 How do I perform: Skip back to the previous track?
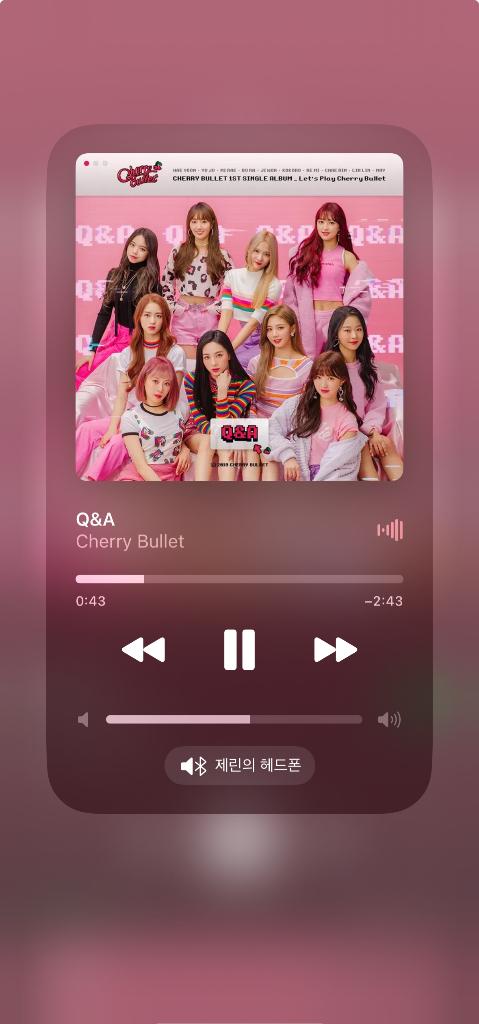click(x=143, y=650)
